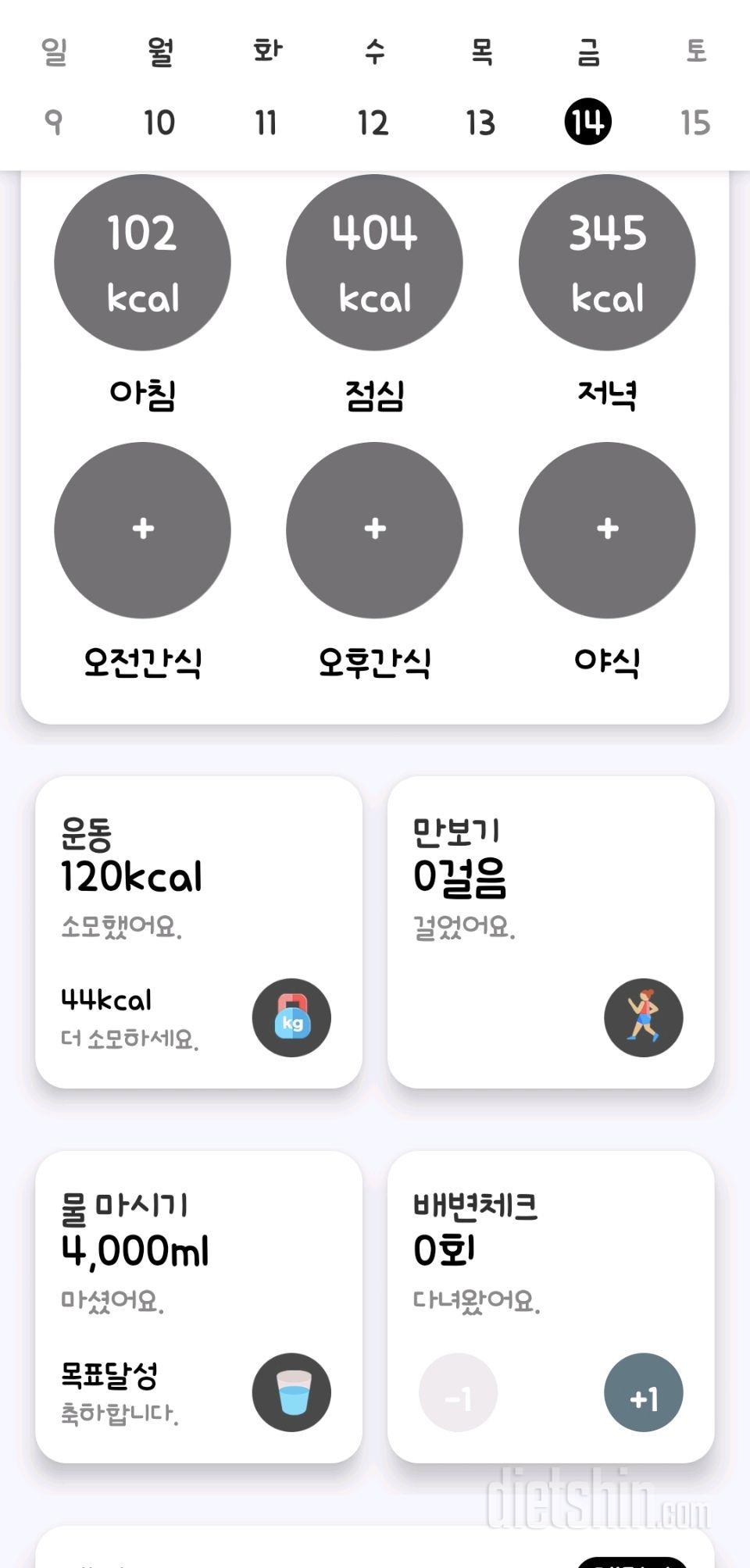Viewport: 750px width, 1568px height.
Task: Select Saturday the 15th date
Action: [x=695, y=121]
